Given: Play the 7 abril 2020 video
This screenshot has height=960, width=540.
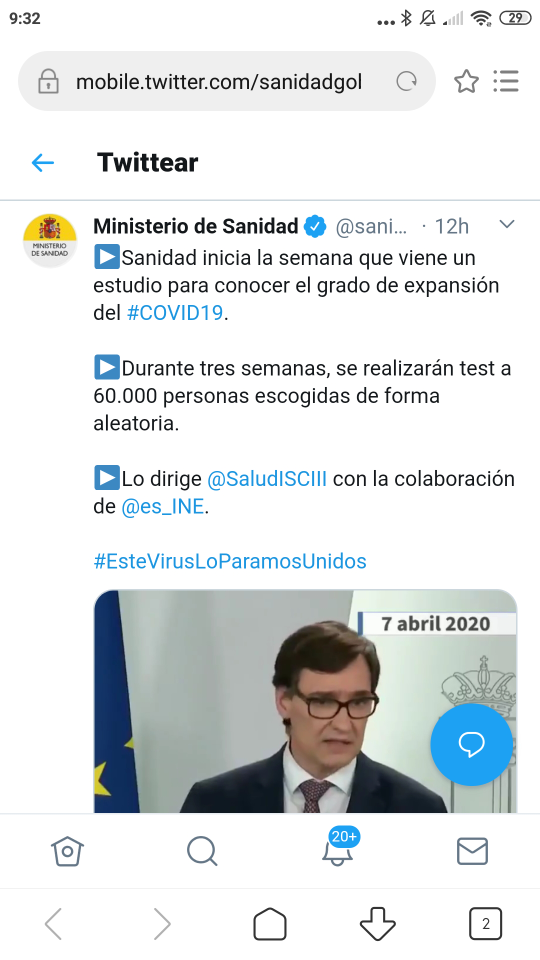Looking at the screenshot, I should 306,701.
